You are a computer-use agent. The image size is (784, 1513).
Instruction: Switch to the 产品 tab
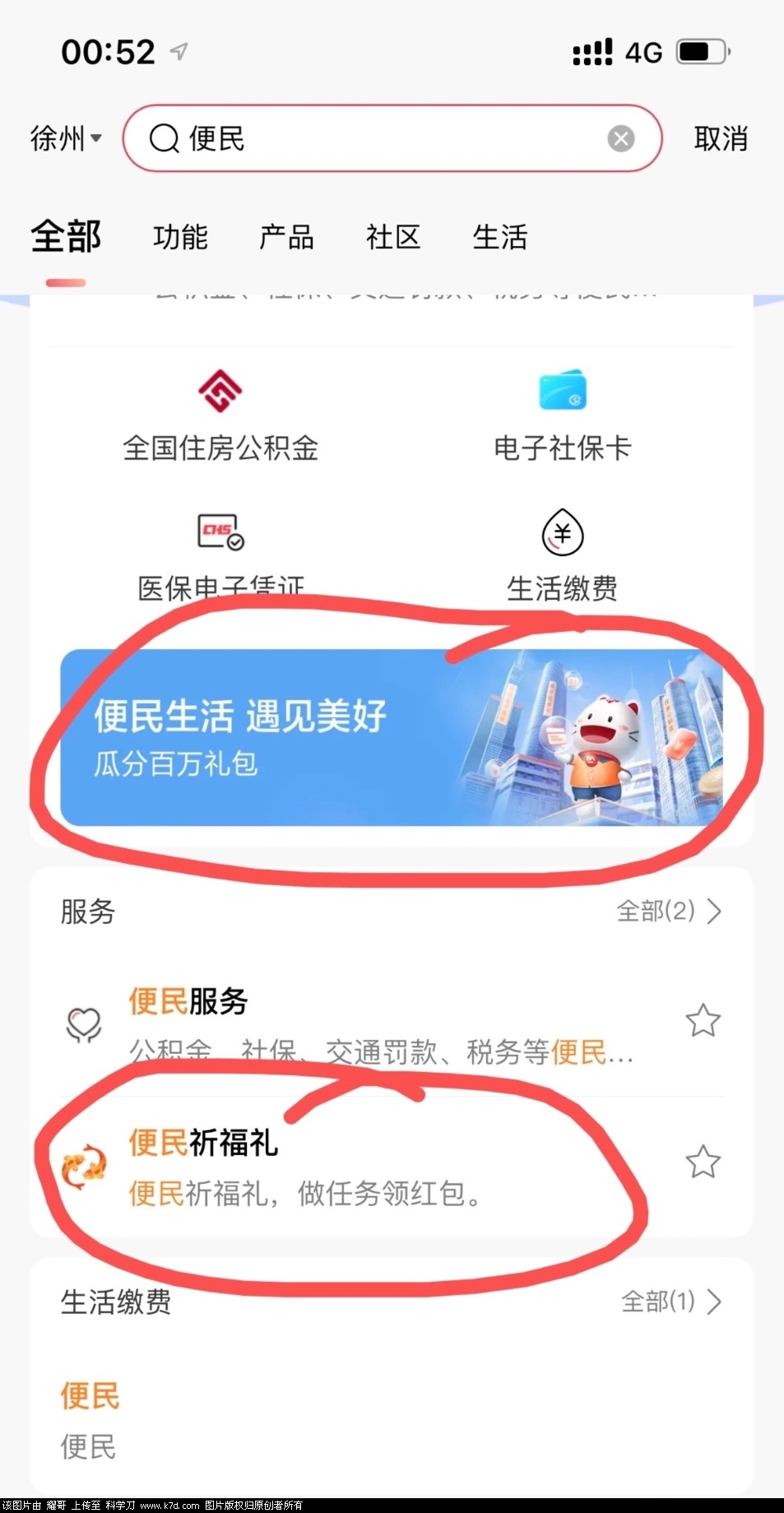tap(286, 238)
